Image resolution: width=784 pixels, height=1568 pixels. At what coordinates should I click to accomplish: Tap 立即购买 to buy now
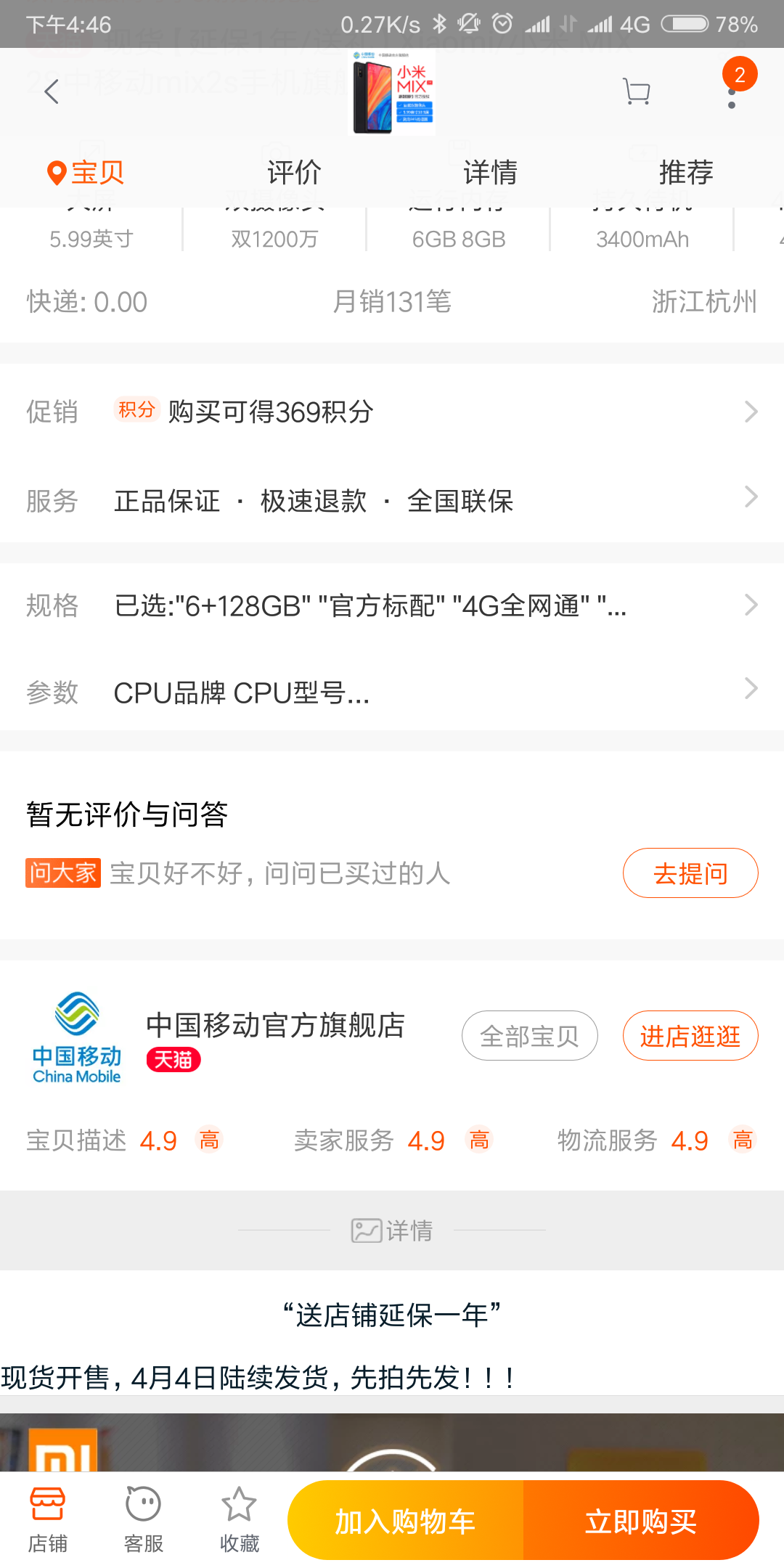pos(641,1521)
